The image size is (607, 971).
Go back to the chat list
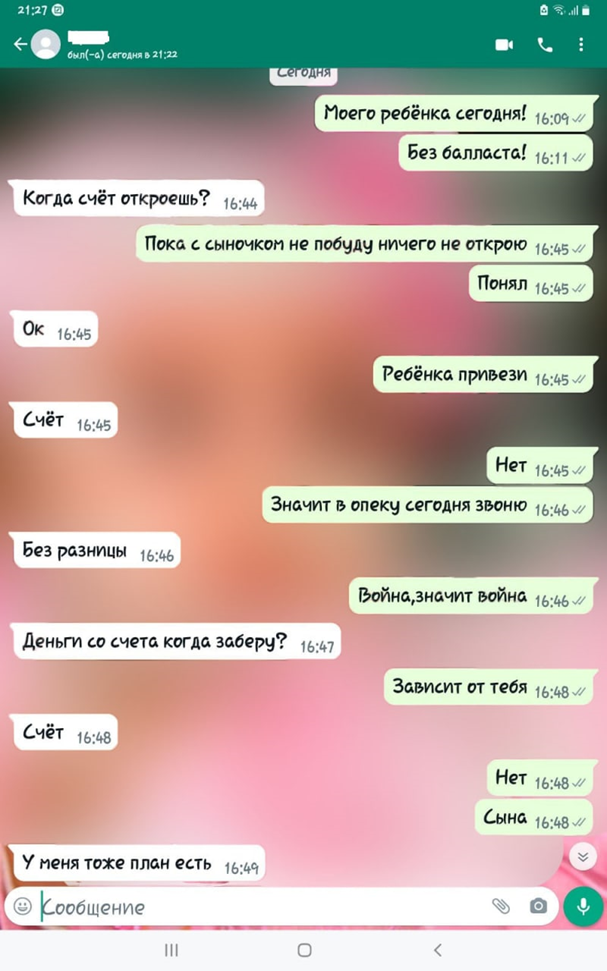20,45
